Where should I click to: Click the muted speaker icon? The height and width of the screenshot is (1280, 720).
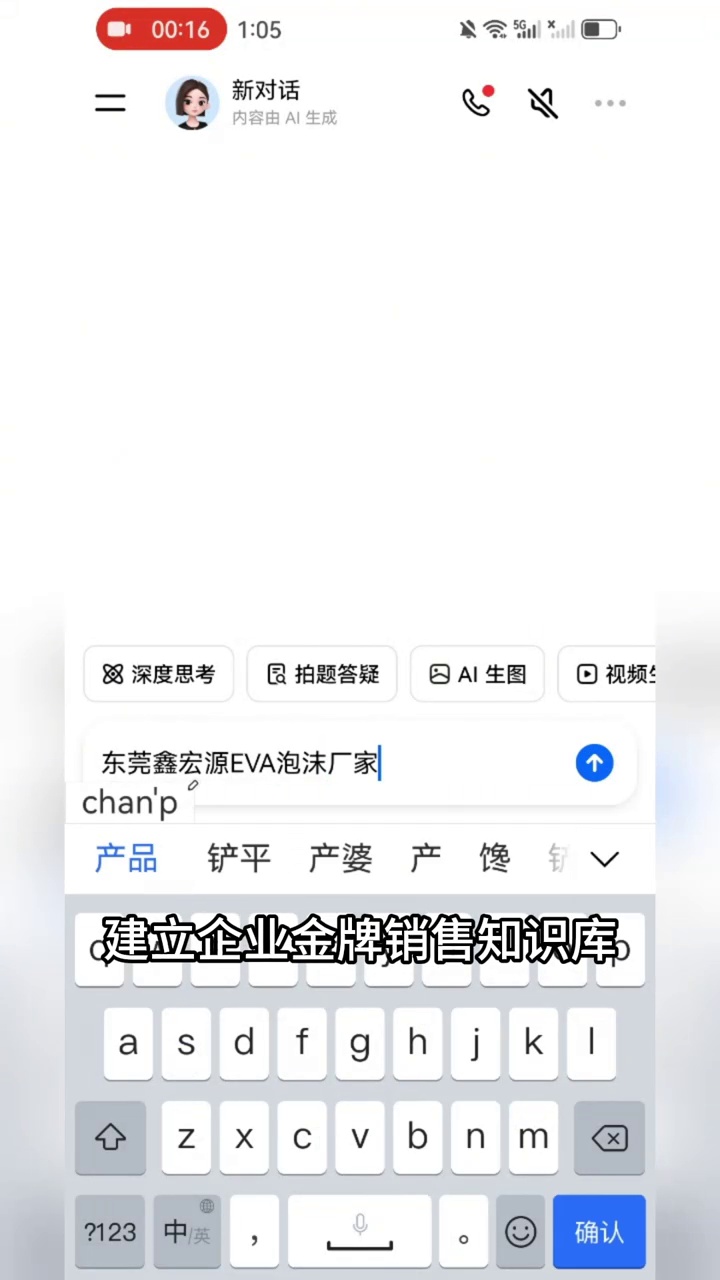point(542,103)
